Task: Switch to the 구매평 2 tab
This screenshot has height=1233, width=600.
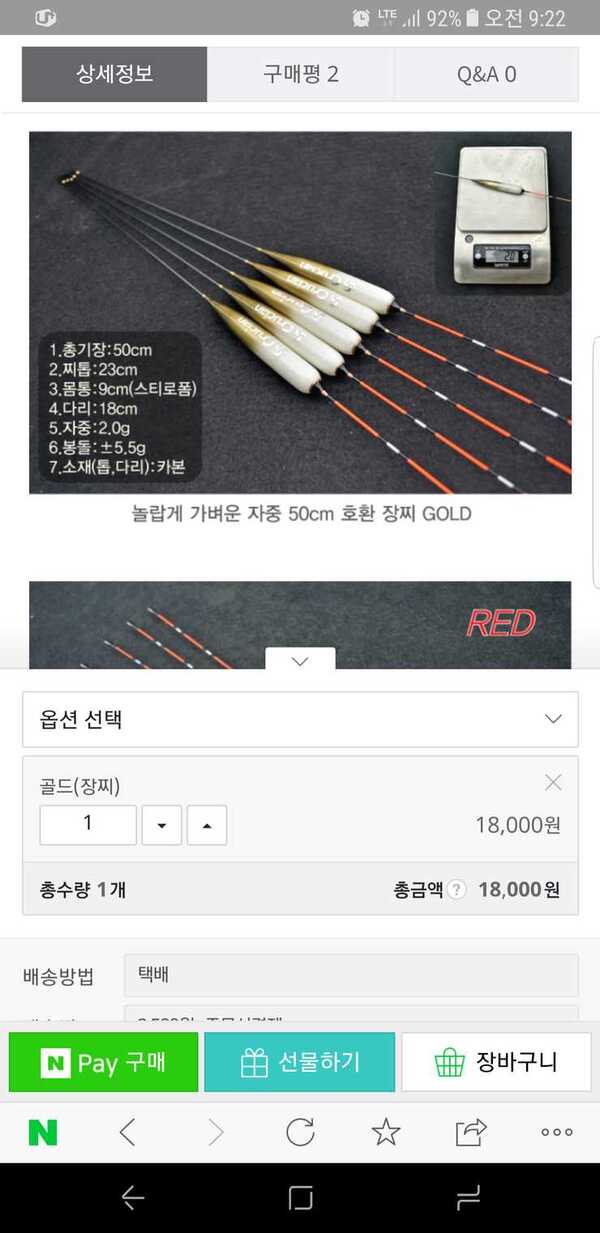Action: click(300, 74)
